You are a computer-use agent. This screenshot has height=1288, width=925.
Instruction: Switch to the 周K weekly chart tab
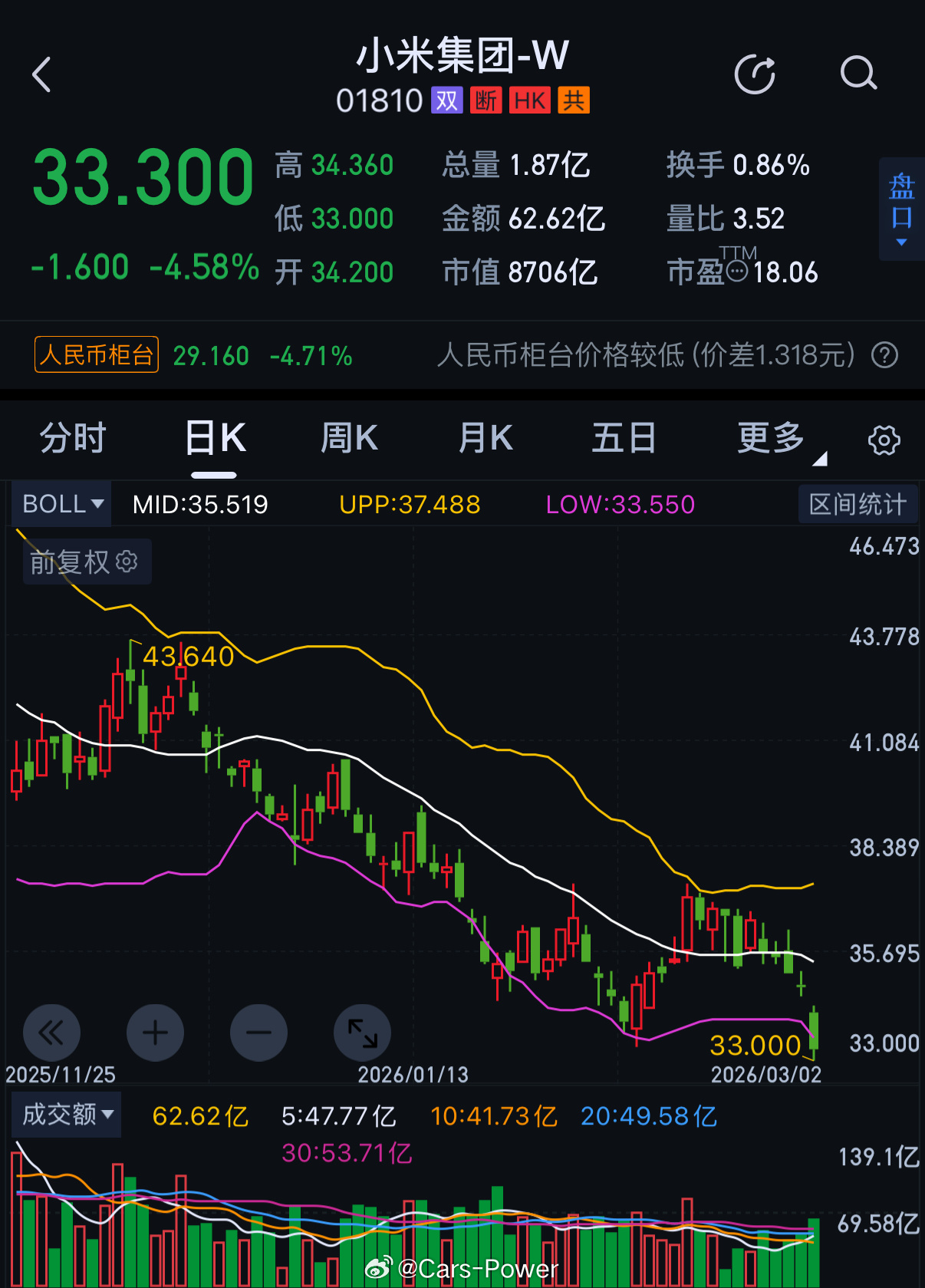coord(349,437)
